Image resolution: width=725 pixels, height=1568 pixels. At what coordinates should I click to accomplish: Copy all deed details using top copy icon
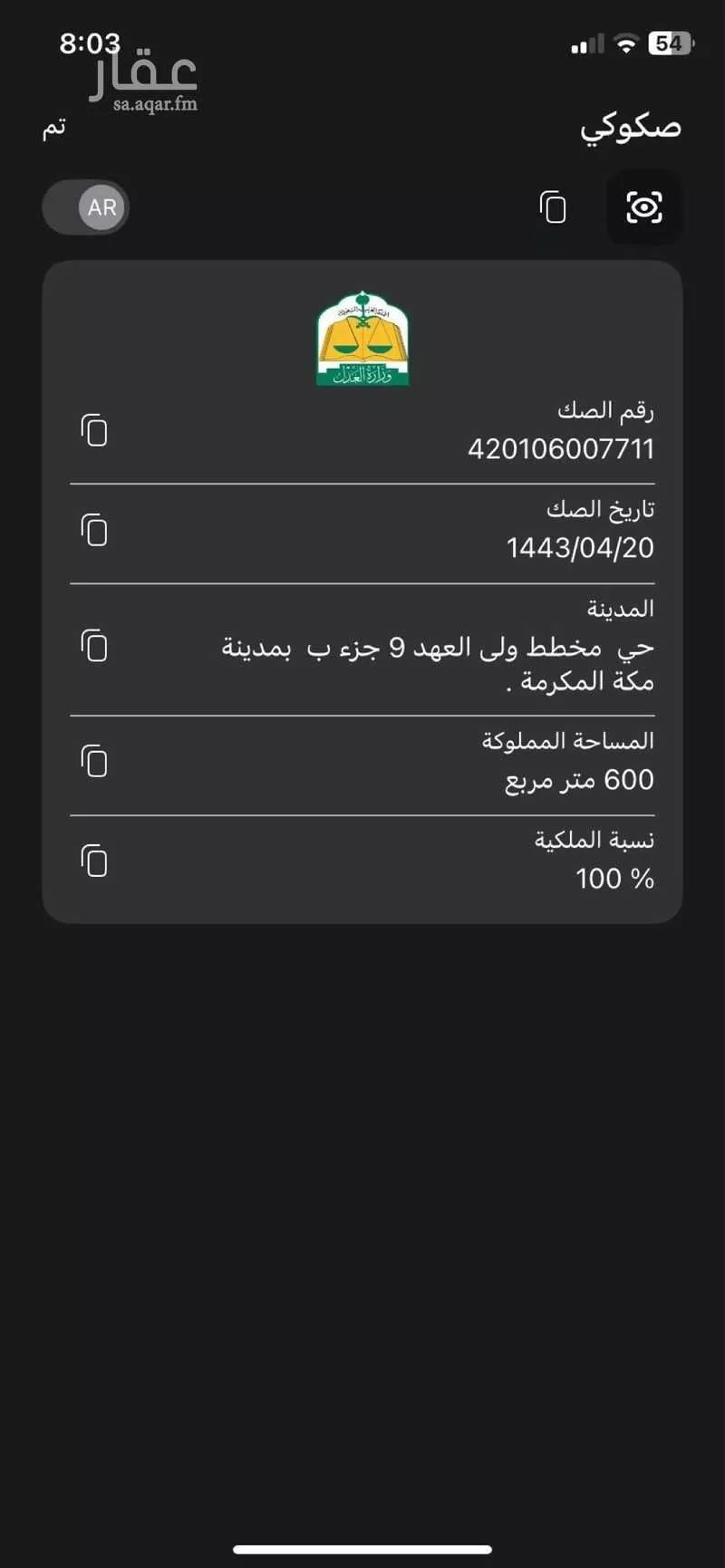[x=553, y=207]
